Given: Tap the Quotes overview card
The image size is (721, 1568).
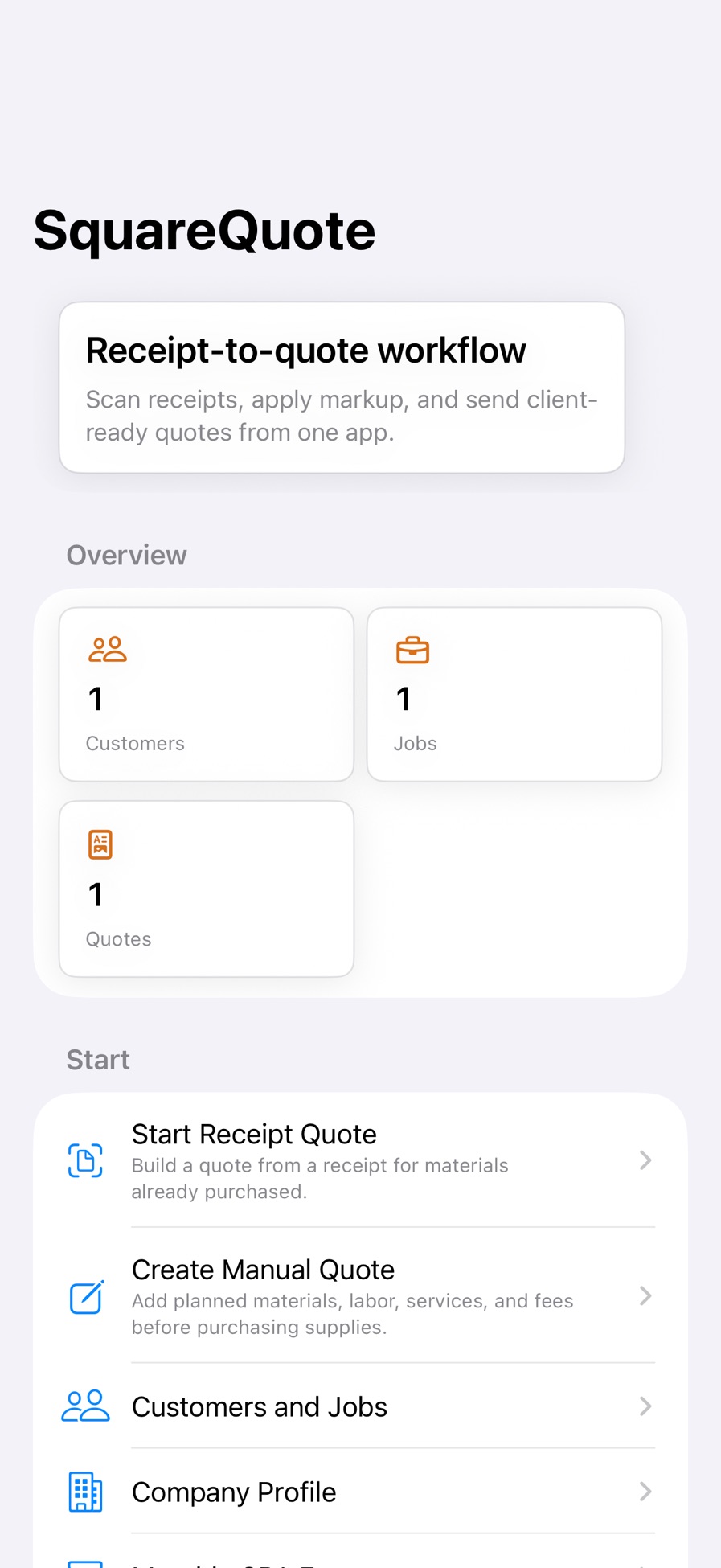Looking at the screenshot, I should click(207, 889).
